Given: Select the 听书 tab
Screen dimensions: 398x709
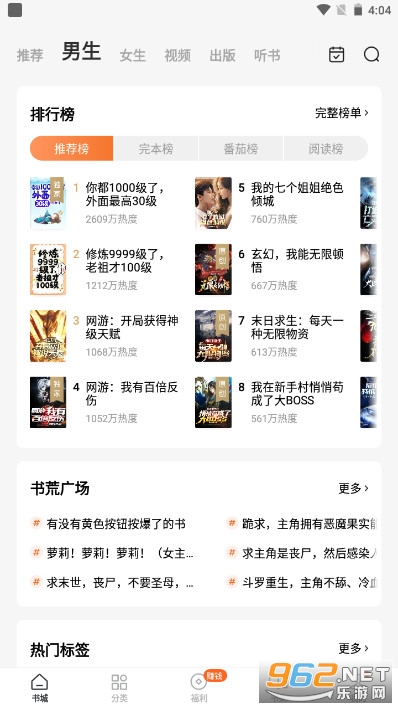Looking at the screenshot, I should (x=267, y=56).
